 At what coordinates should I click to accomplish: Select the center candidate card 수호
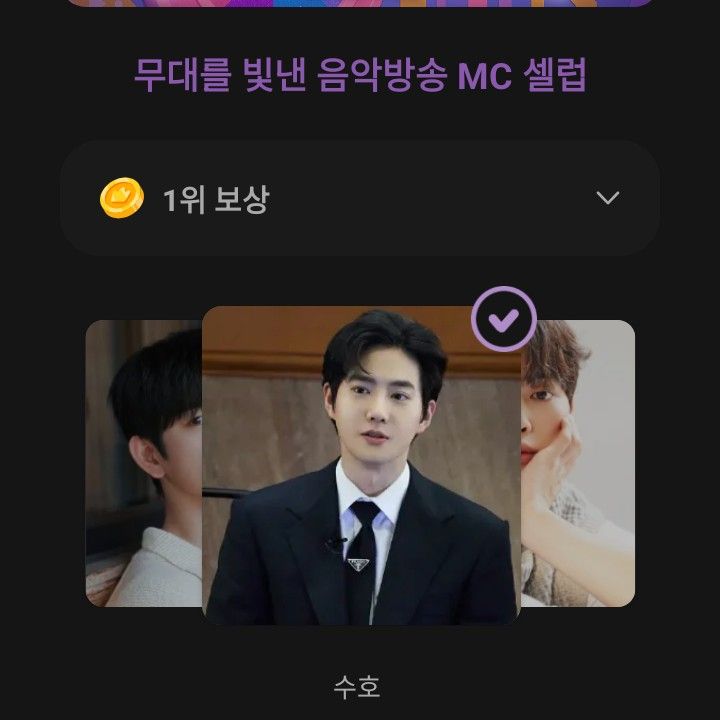click(360, 465)
